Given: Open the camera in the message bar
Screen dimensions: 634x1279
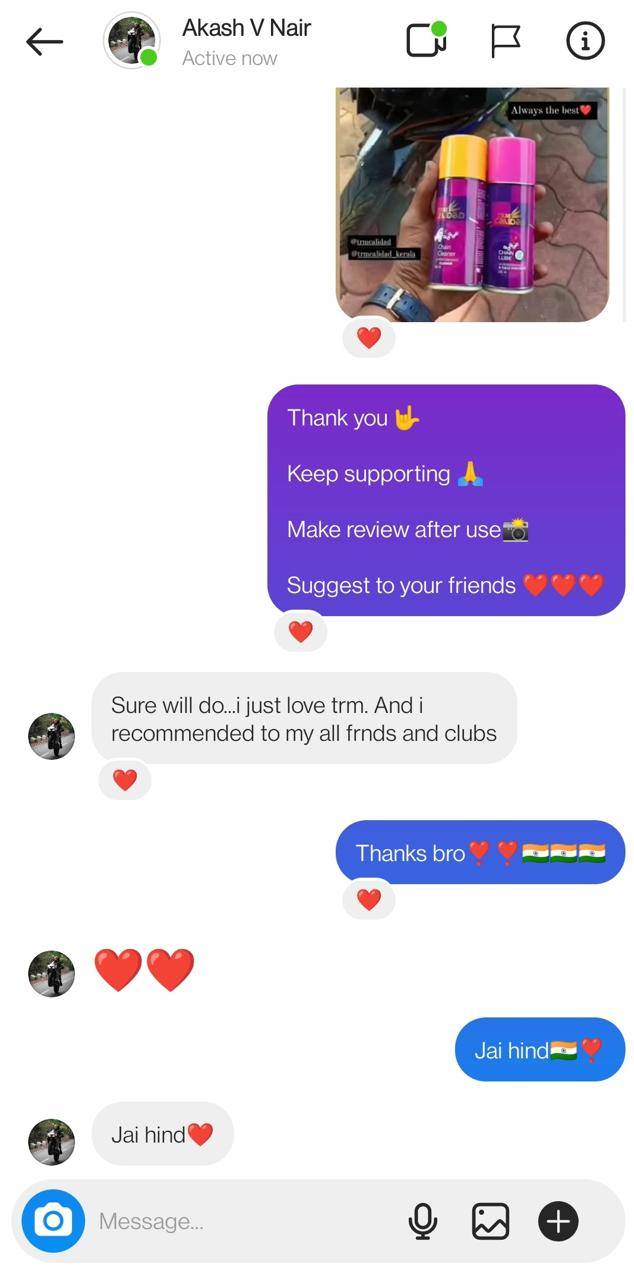Looking at the screenshot, I should (53, 1221).
